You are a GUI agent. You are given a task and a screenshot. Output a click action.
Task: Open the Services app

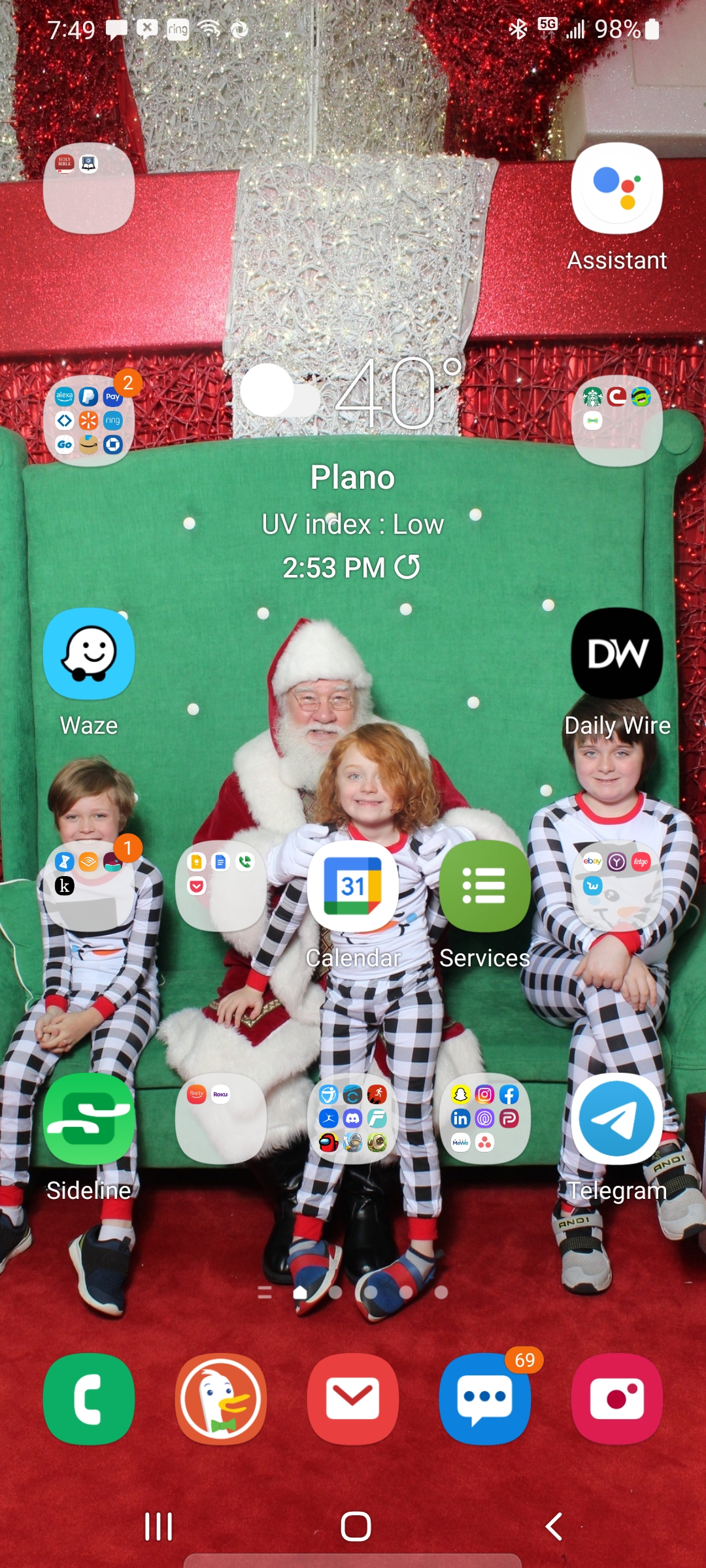(x=484, y=887)
